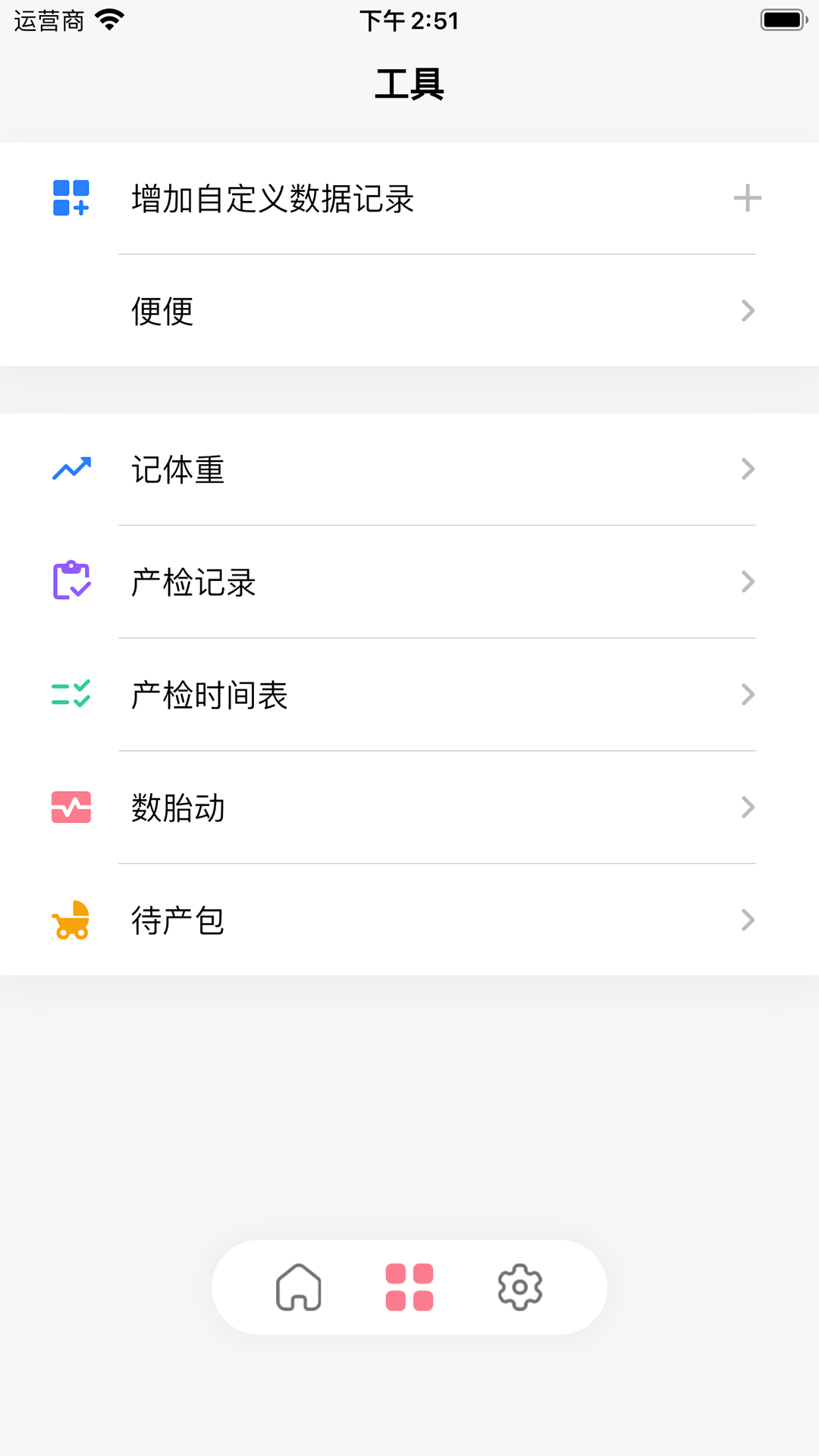The image size is (819, 1456).
Task: Select the purple clipboard prenatal check icon
Action: point(71,581)
